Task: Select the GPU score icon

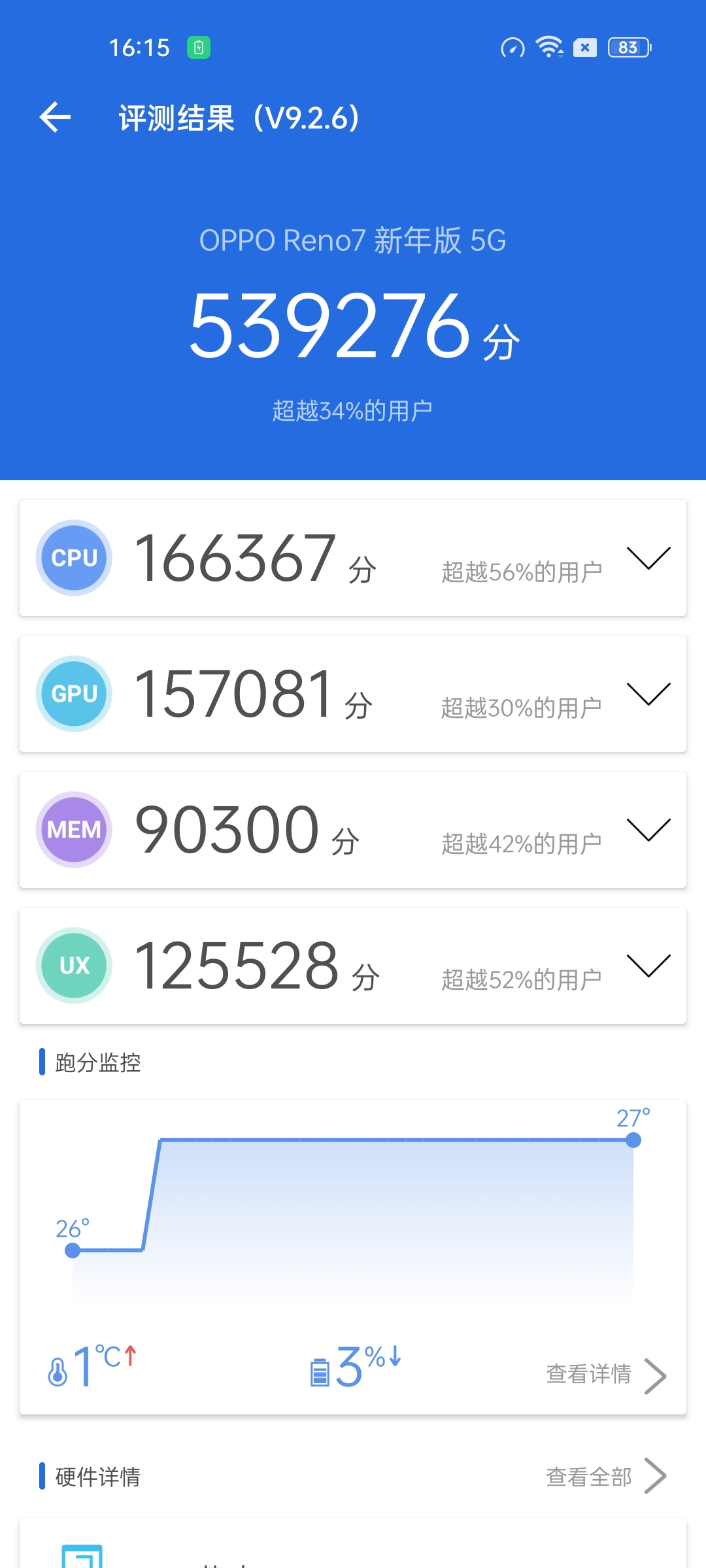Action: point(73,694)
